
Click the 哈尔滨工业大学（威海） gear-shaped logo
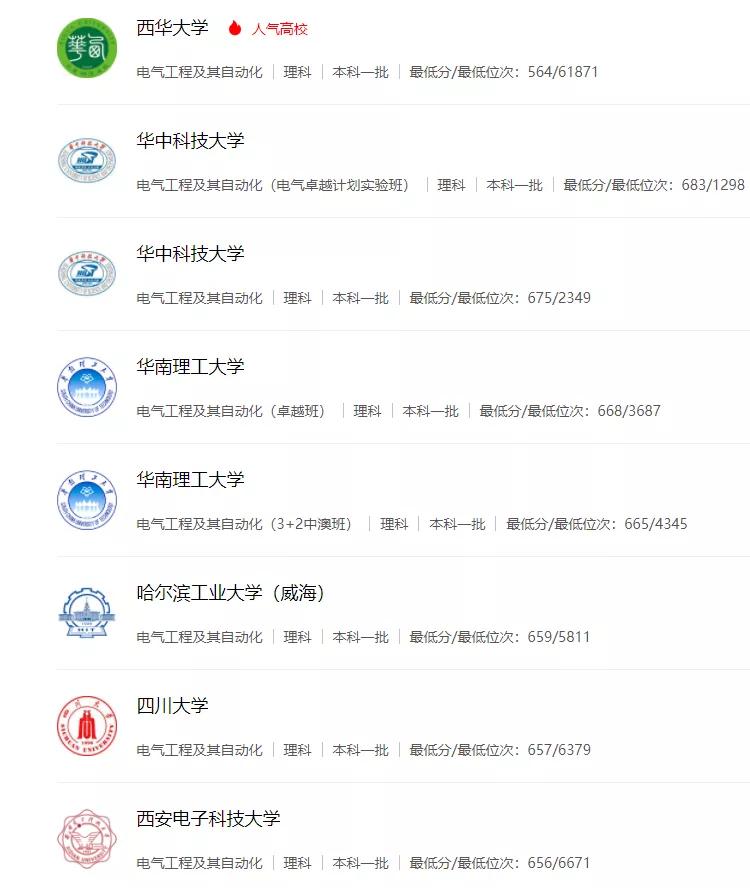(x=87, y=611)
